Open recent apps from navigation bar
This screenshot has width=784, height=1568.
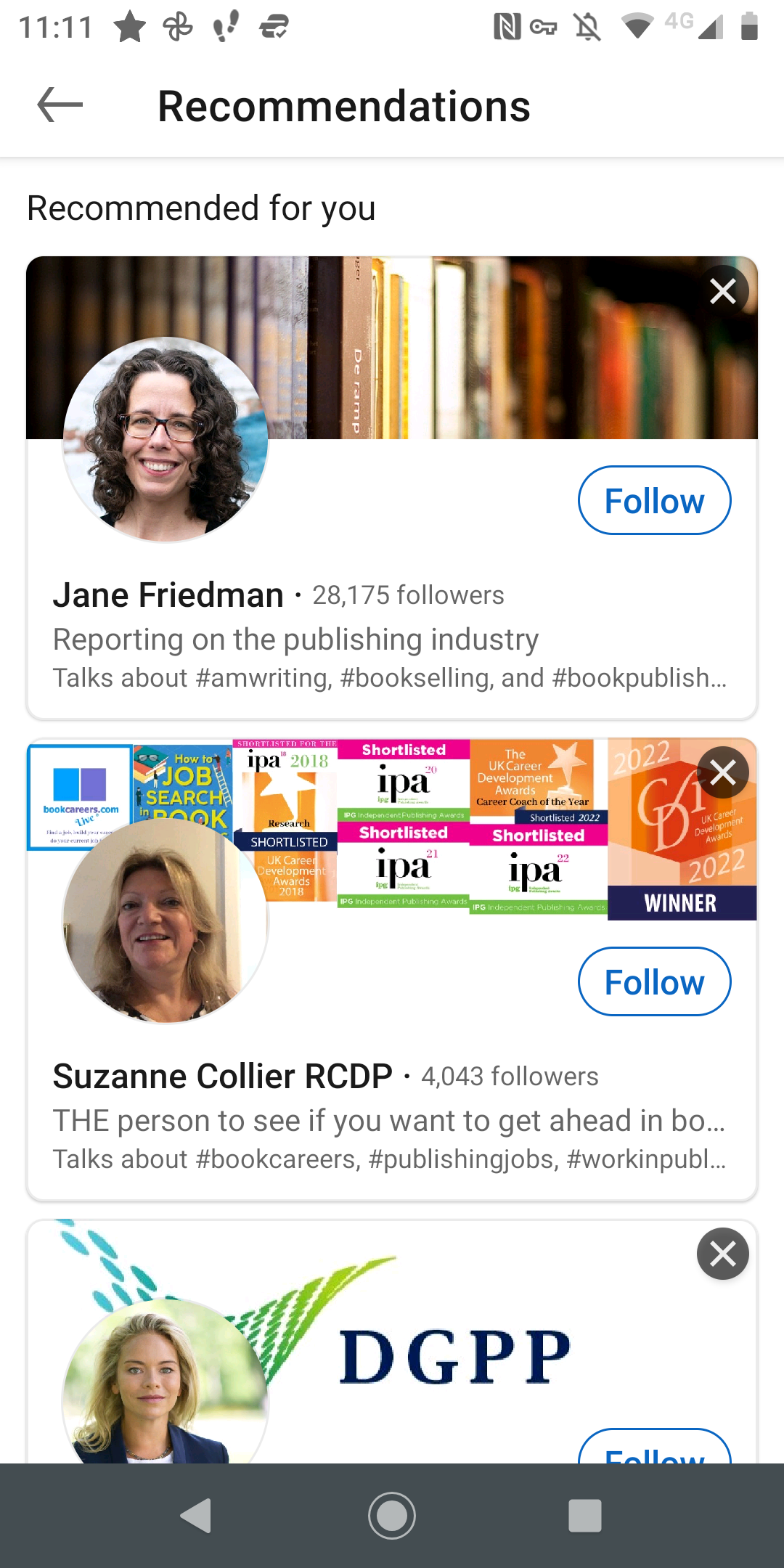(584, 1516)
